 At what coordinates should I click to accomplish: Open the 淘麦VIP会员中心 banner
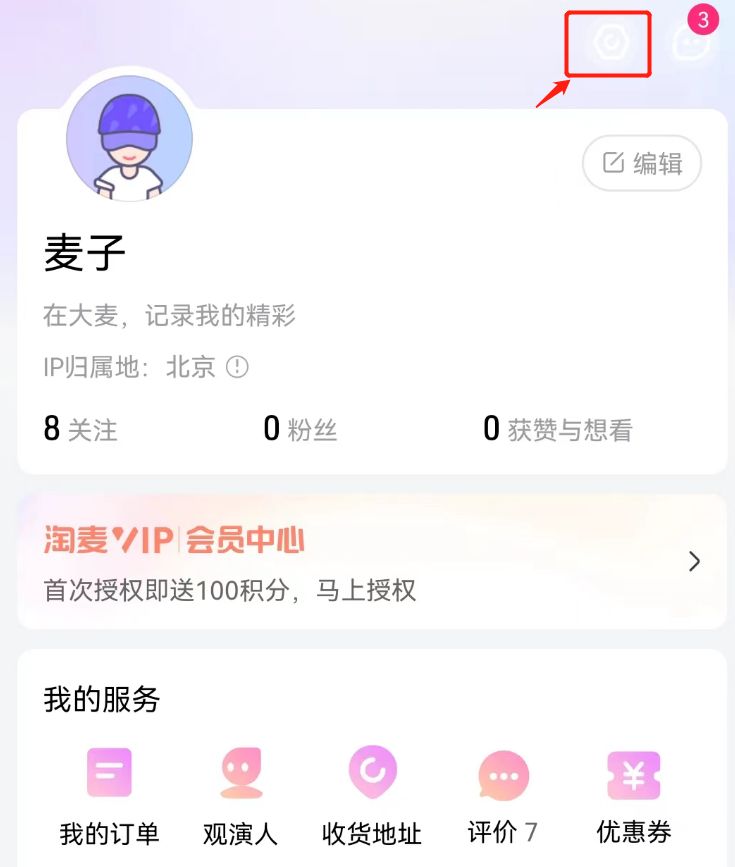(x=372, y=561)
